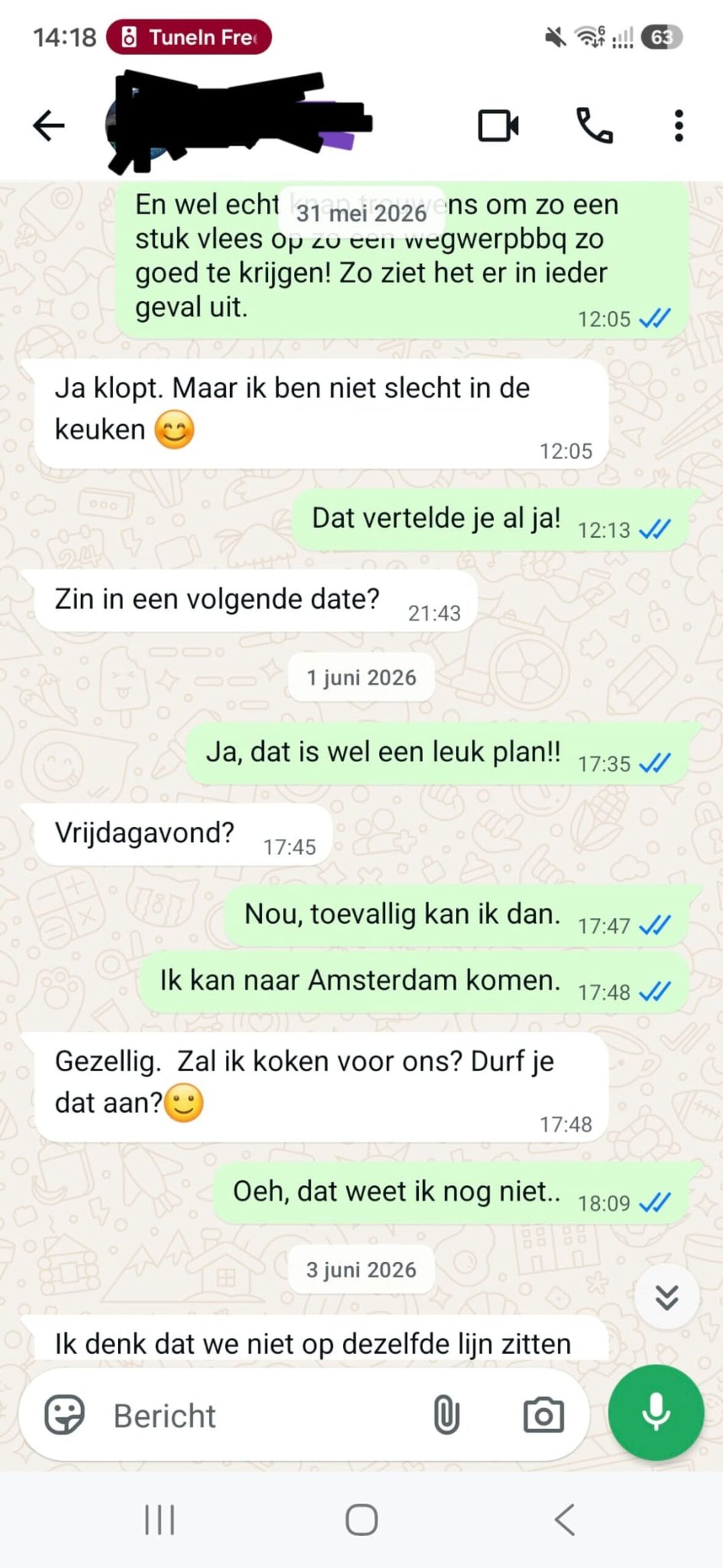The width and height of the screenshot is (723, 1568).
Task: Tap the system home button
Action: coord(361,1520)
